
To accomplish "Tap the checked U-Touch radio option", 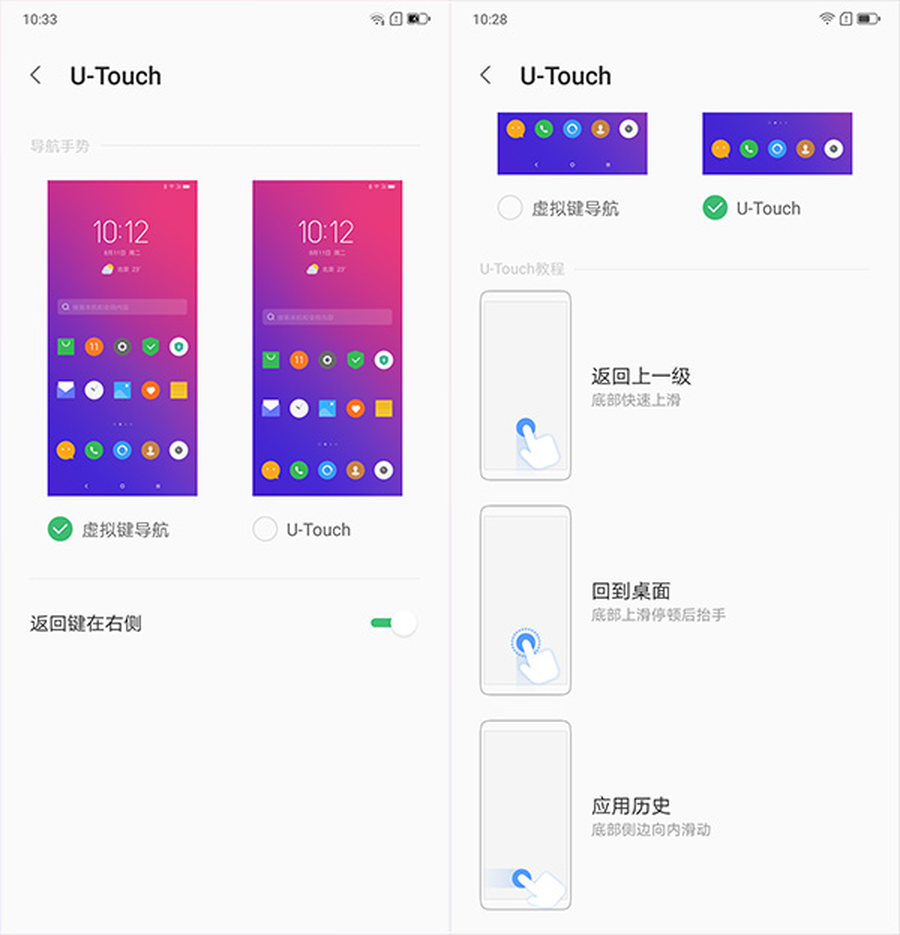I will [x=714, y=208].
